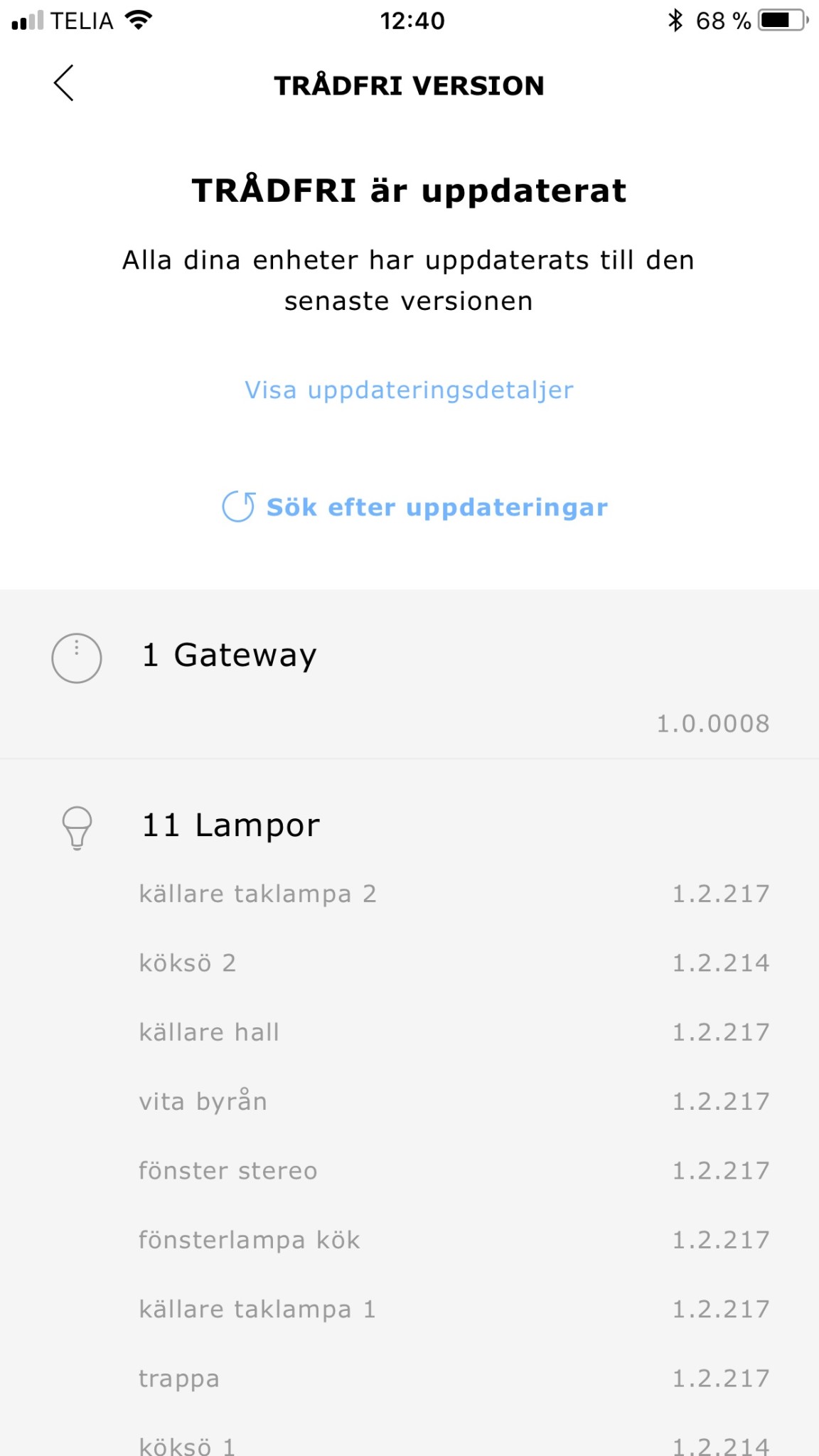819x1456 pixels.
Task: Open Visa uppdateringsdetaljer link
Action: [x=409, y=390]
